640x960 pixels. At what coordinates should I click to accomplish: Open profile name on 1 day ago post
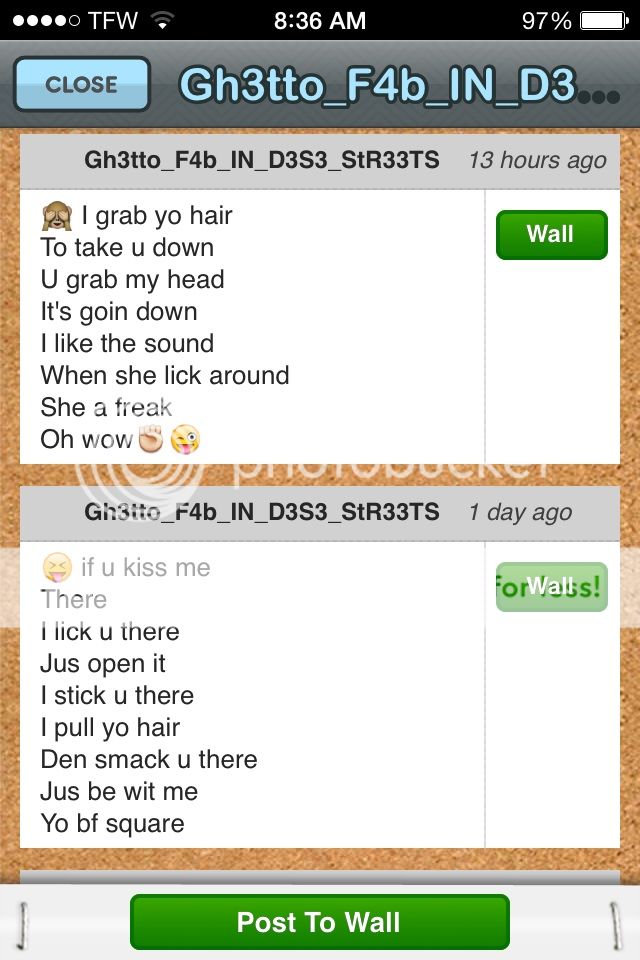tap(261, 512)
